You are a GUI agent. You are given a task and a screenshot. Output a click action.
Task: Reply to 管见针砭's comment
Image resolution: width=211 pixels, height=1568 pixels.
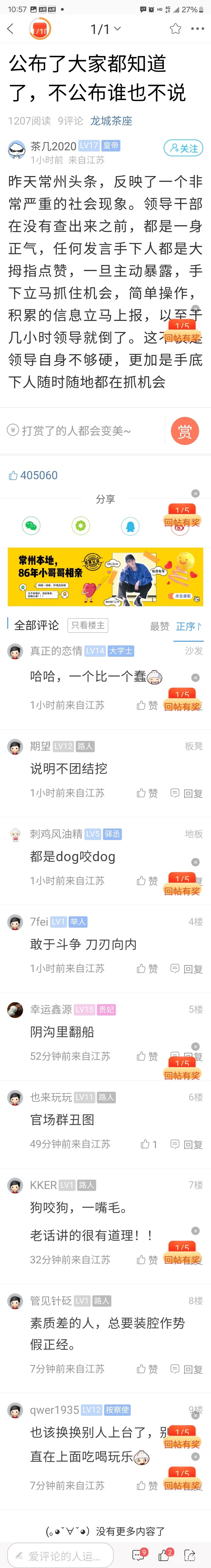186,1369
